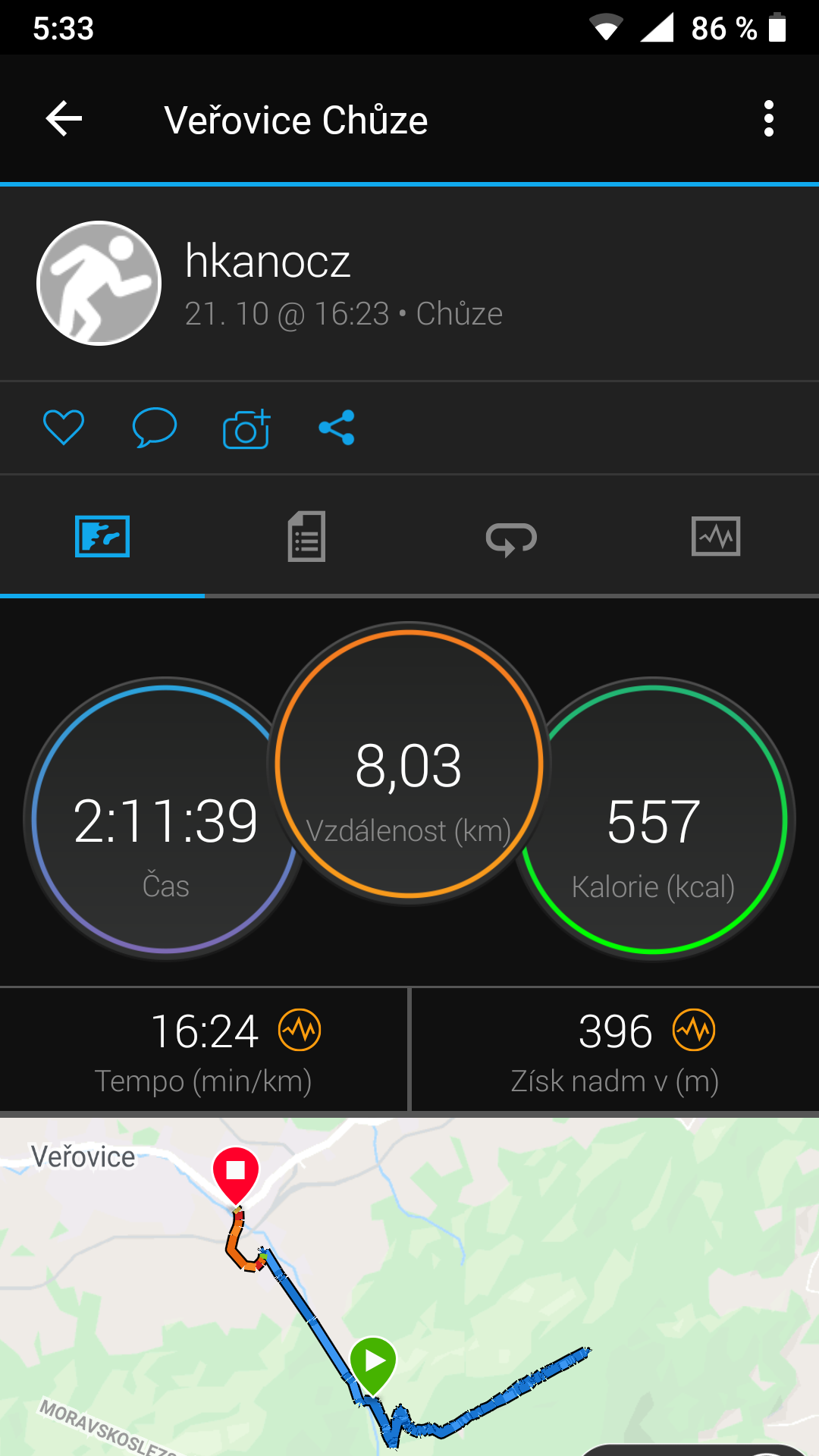
Task: Share this walking activity
Action: point(337,428)
